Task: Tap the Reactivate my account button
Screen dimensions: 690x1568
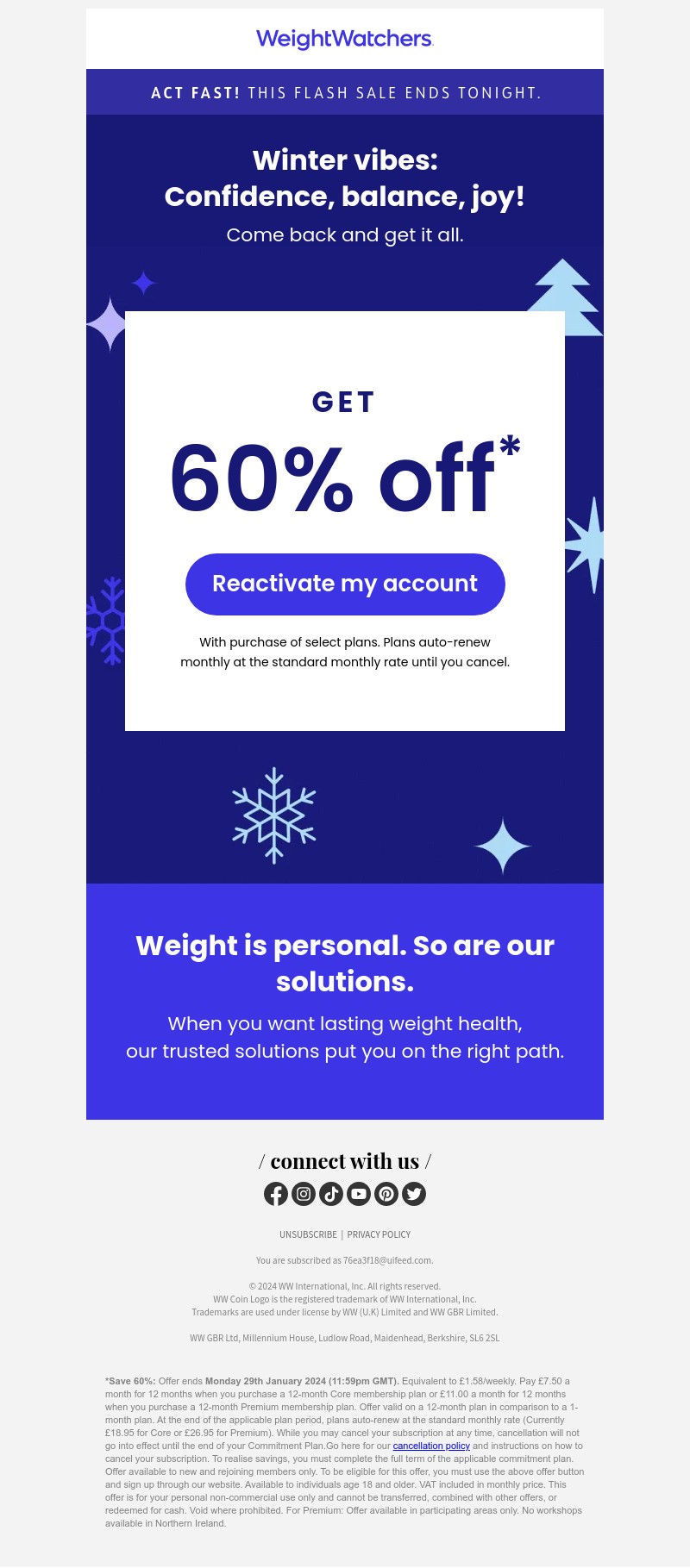Action: coord(345,584)
